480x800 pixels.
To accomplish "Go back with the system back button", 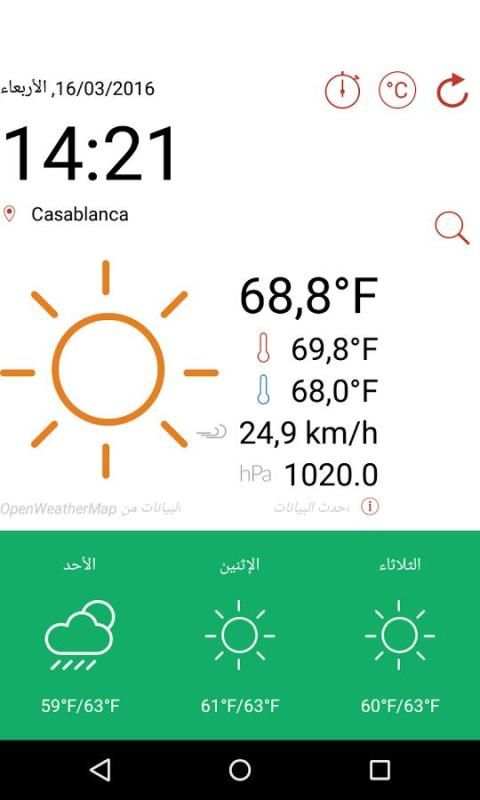I will [x=100, y=769].
